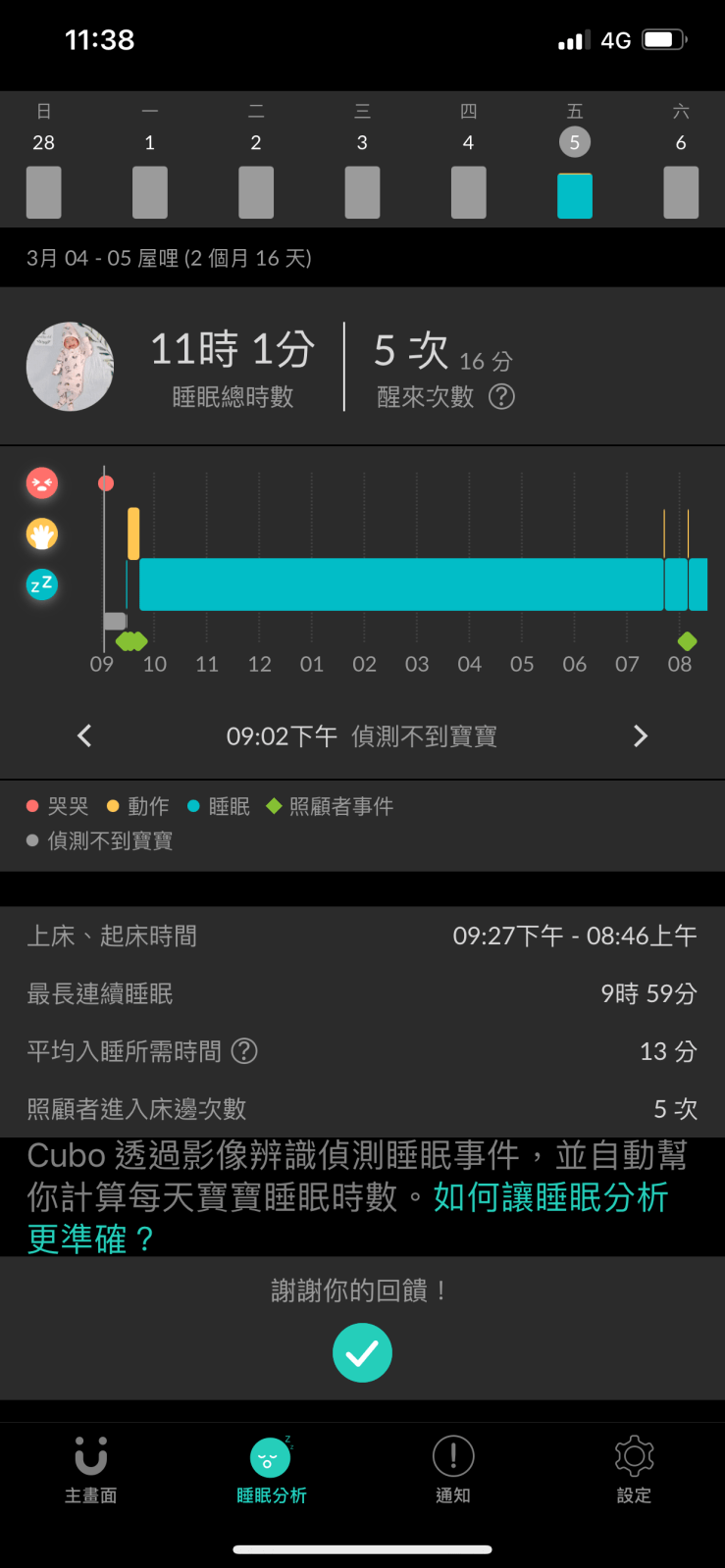The image size is (725, 1568).
Task: Go to next sleep event with right arrow
Action: [x=641, y=735]
